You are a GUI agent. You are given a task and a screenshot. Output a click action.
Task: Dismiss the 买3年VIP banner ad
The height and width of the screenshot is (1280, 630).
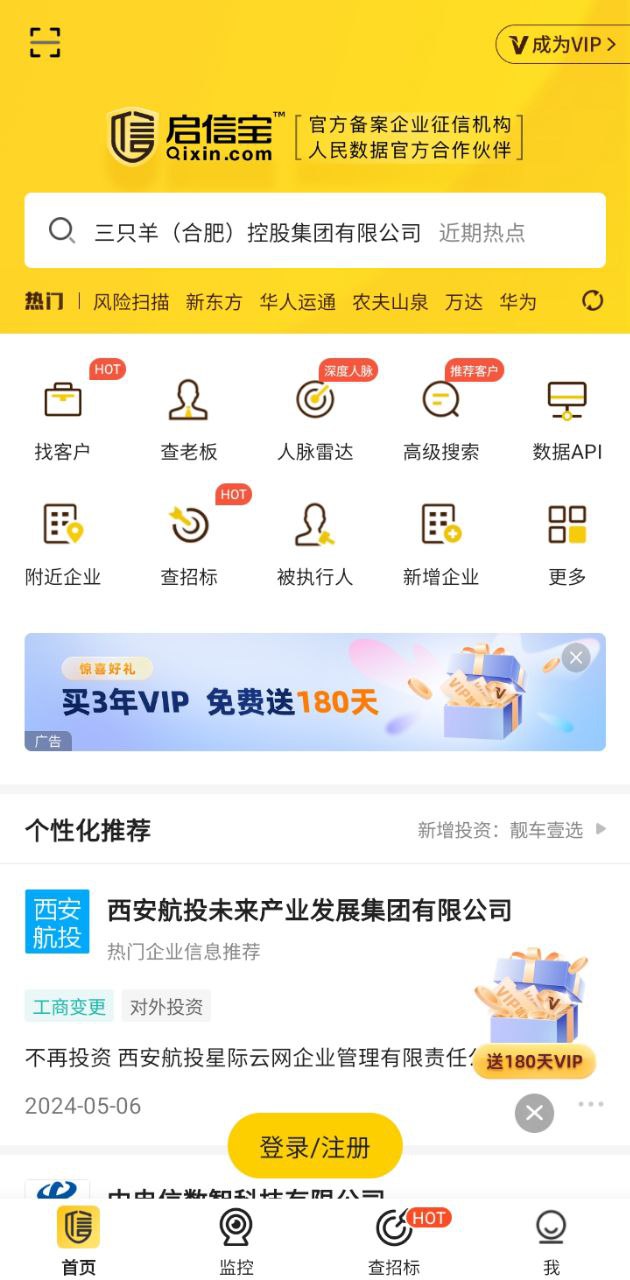575,657
